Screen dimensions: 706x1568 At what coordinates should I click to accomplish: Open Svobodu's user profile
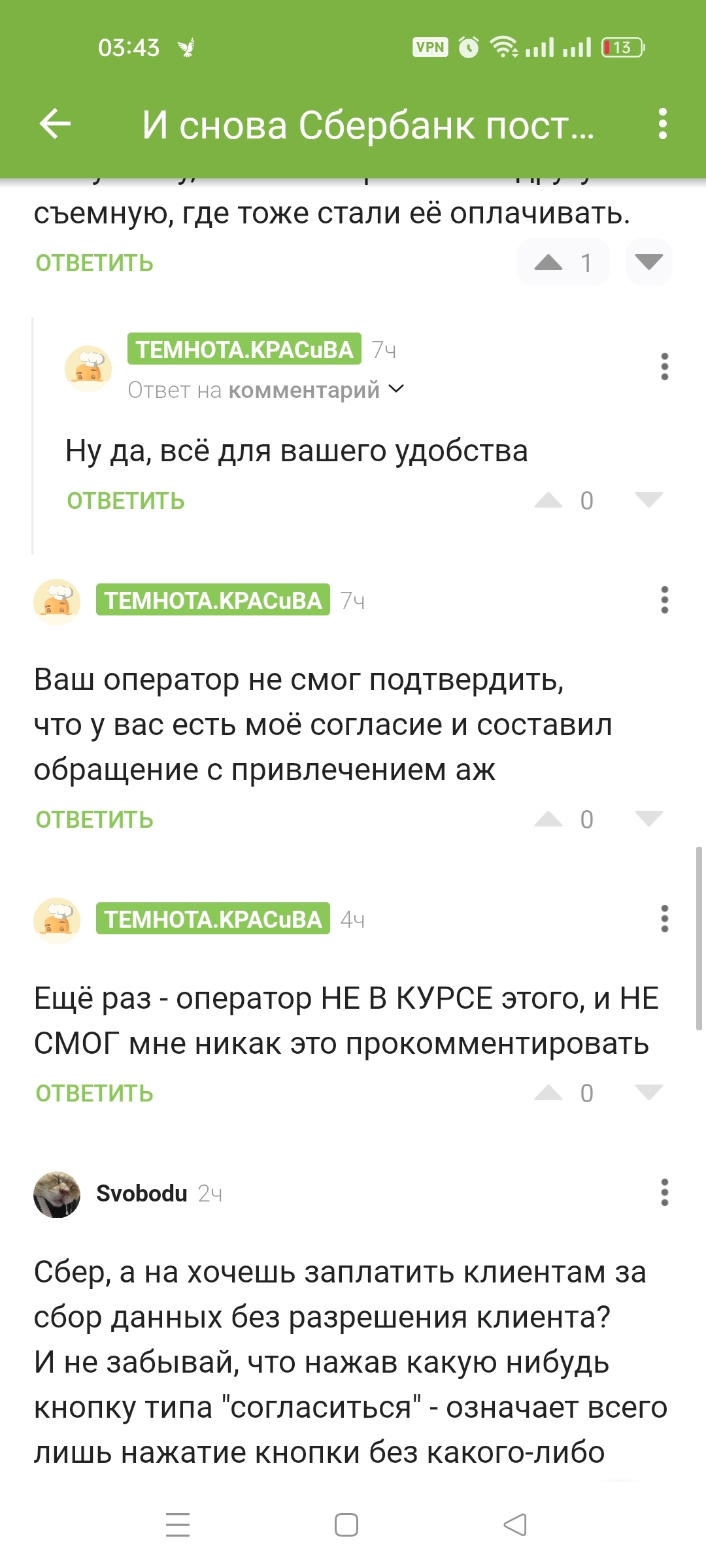pos(141,1194)
